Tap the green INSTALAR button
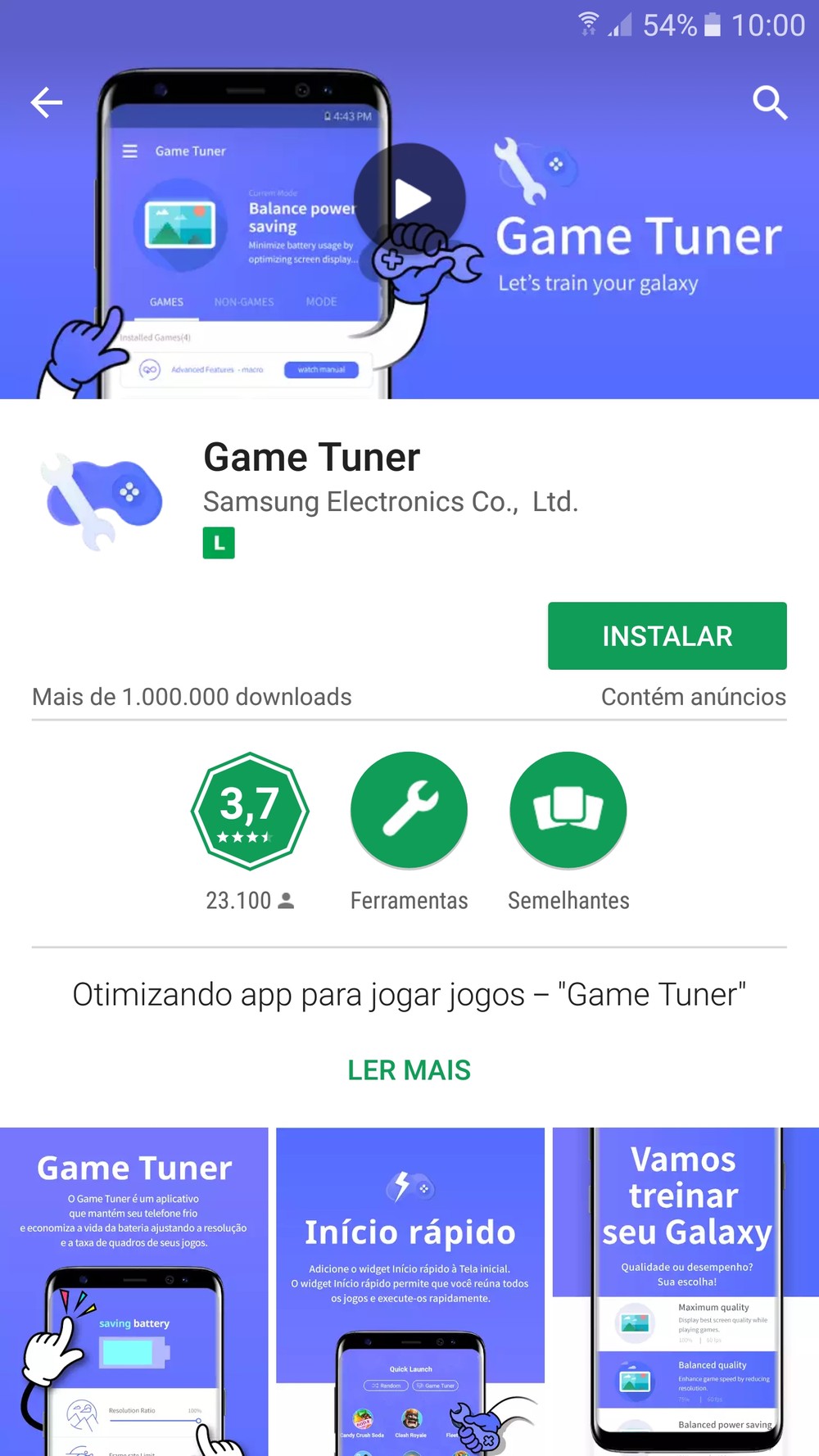The width and height of the screenshot is (819, 1456). point(667,635)
